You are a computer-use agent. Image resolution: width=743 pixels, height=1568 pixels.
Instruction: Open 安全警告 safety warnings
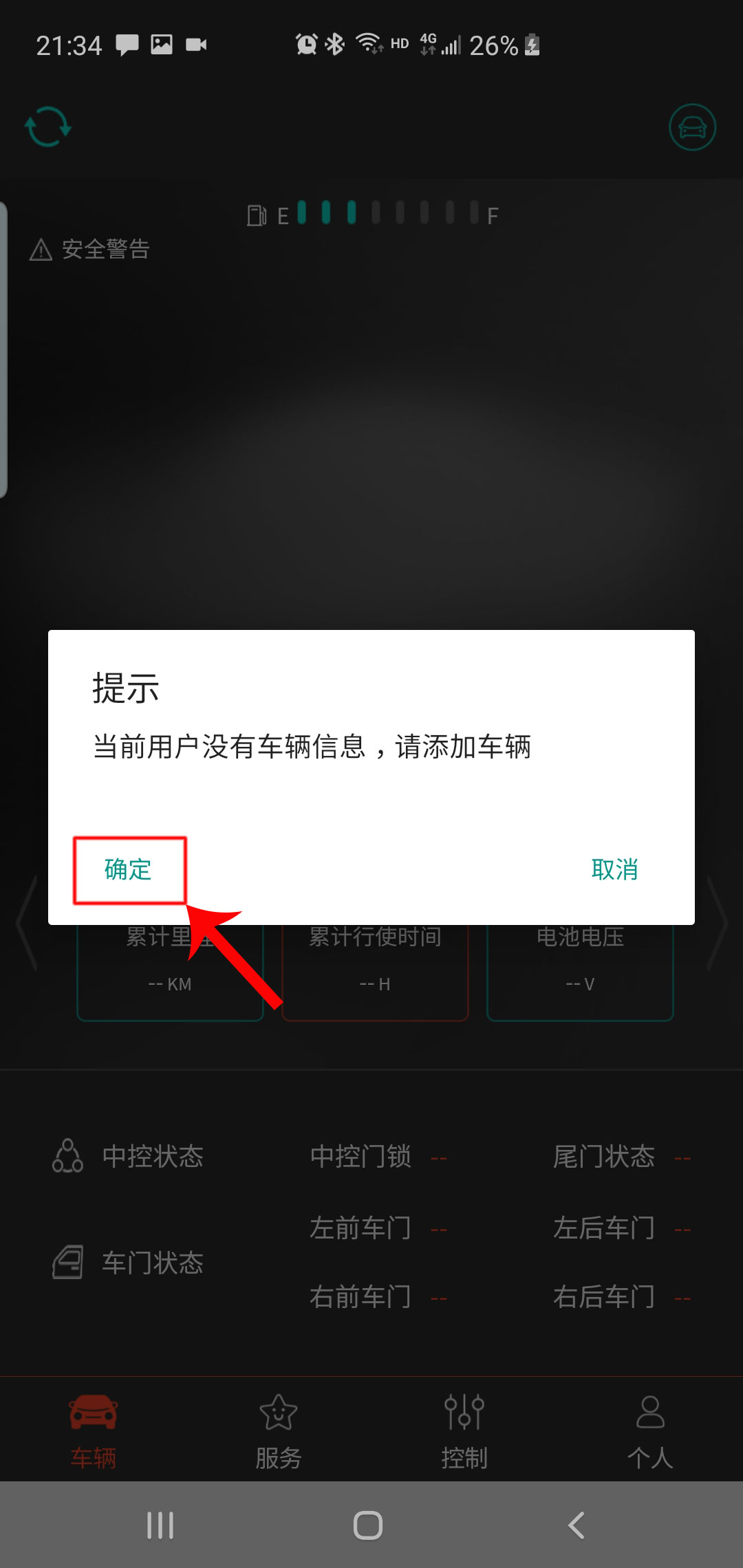tap(90, 249)
